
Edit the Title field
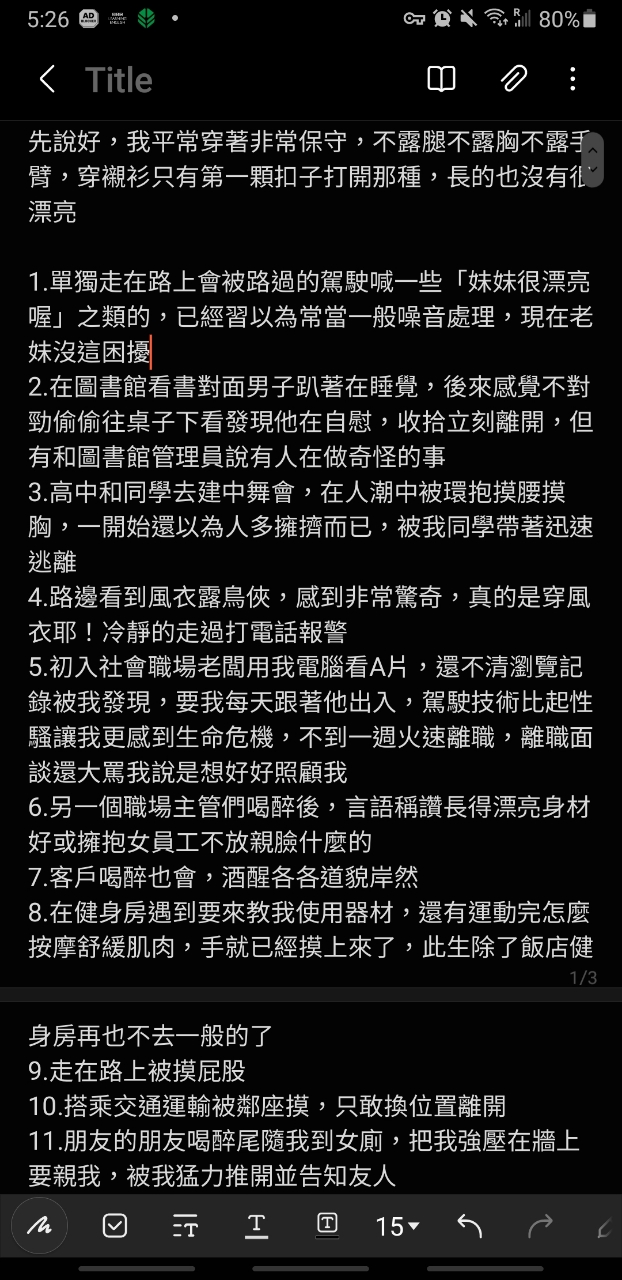pyautogui.click(x=118, y=80)
